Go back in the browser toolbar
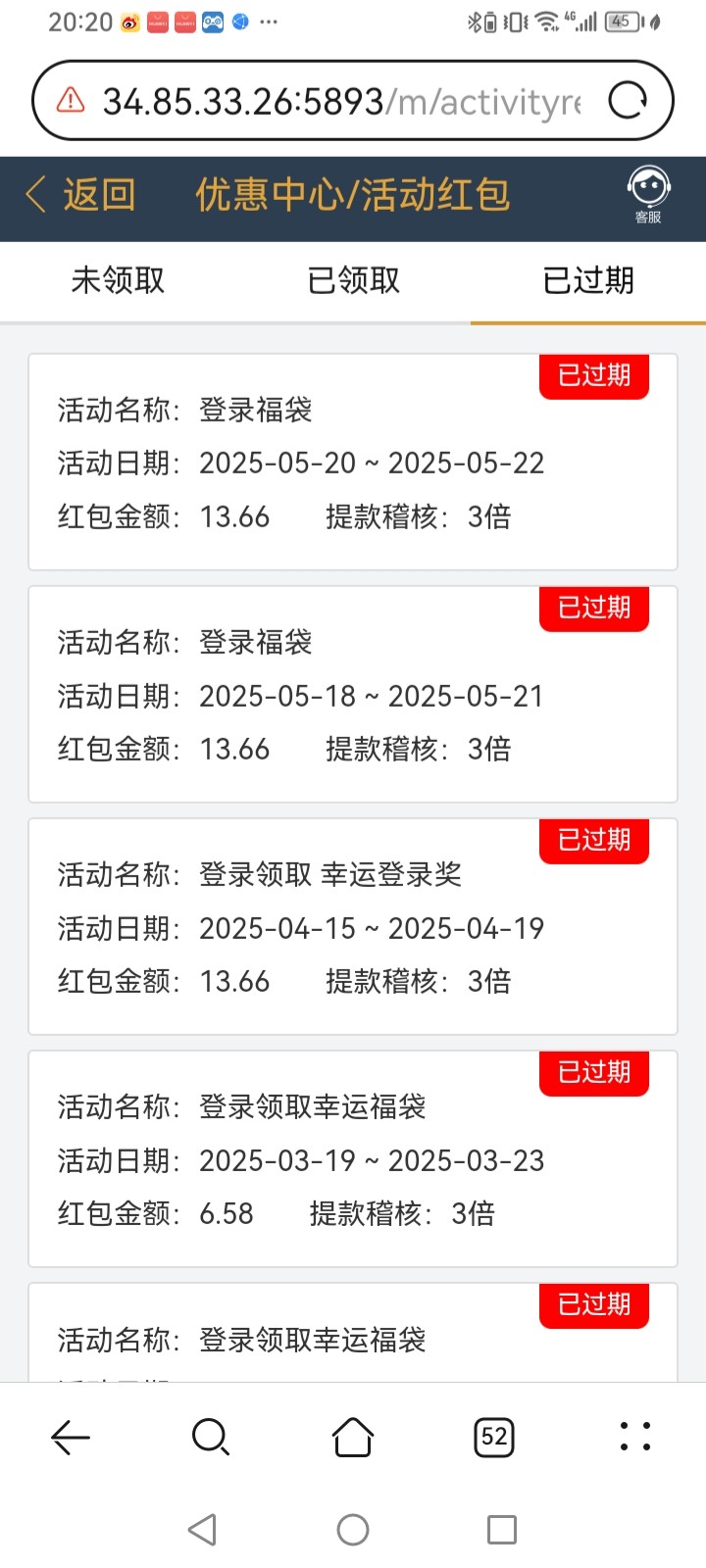 [x=71, y=1437]
